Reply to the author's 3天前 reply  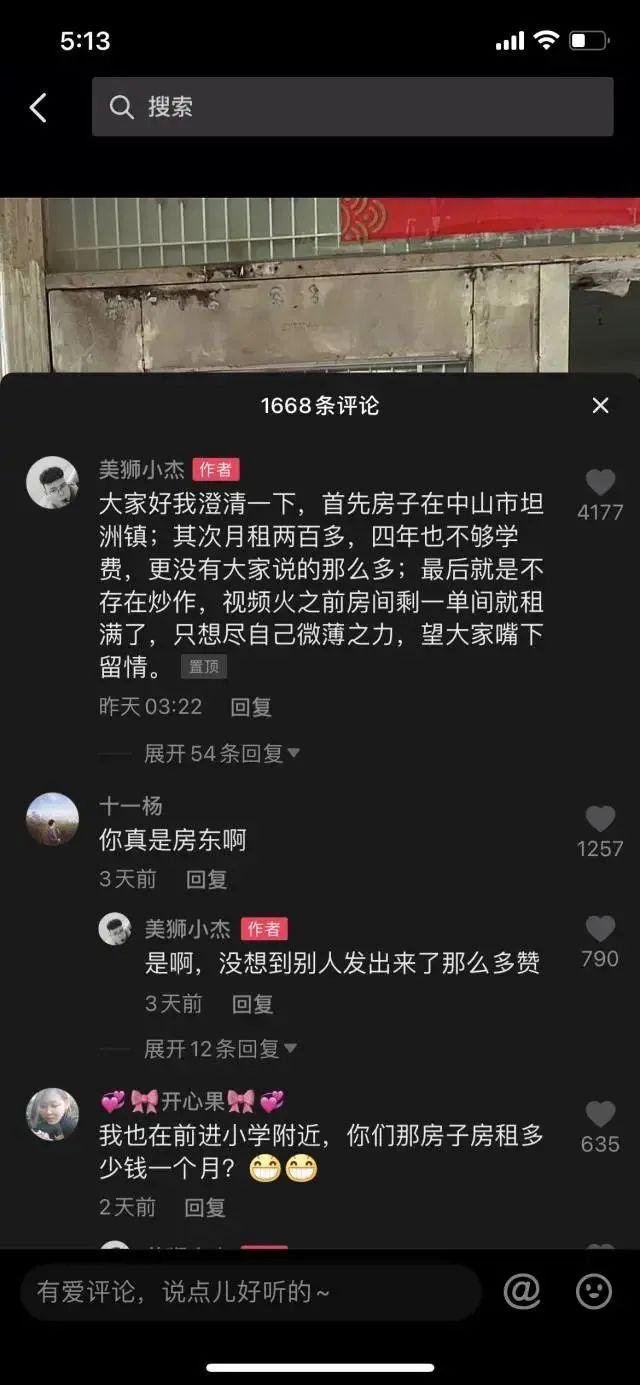click(x=253, y=1004)
